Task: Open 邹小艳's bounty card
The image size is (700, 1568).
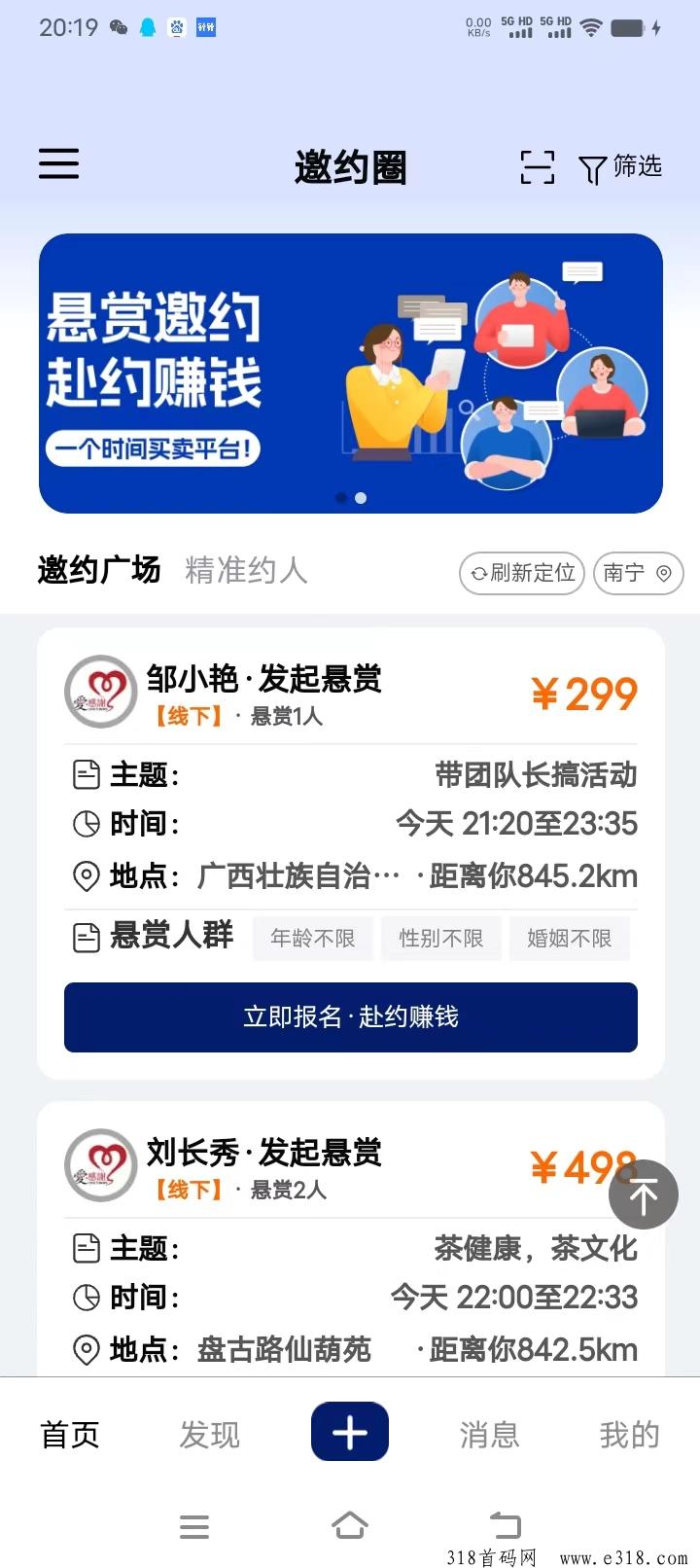Action: coord(350,853)
